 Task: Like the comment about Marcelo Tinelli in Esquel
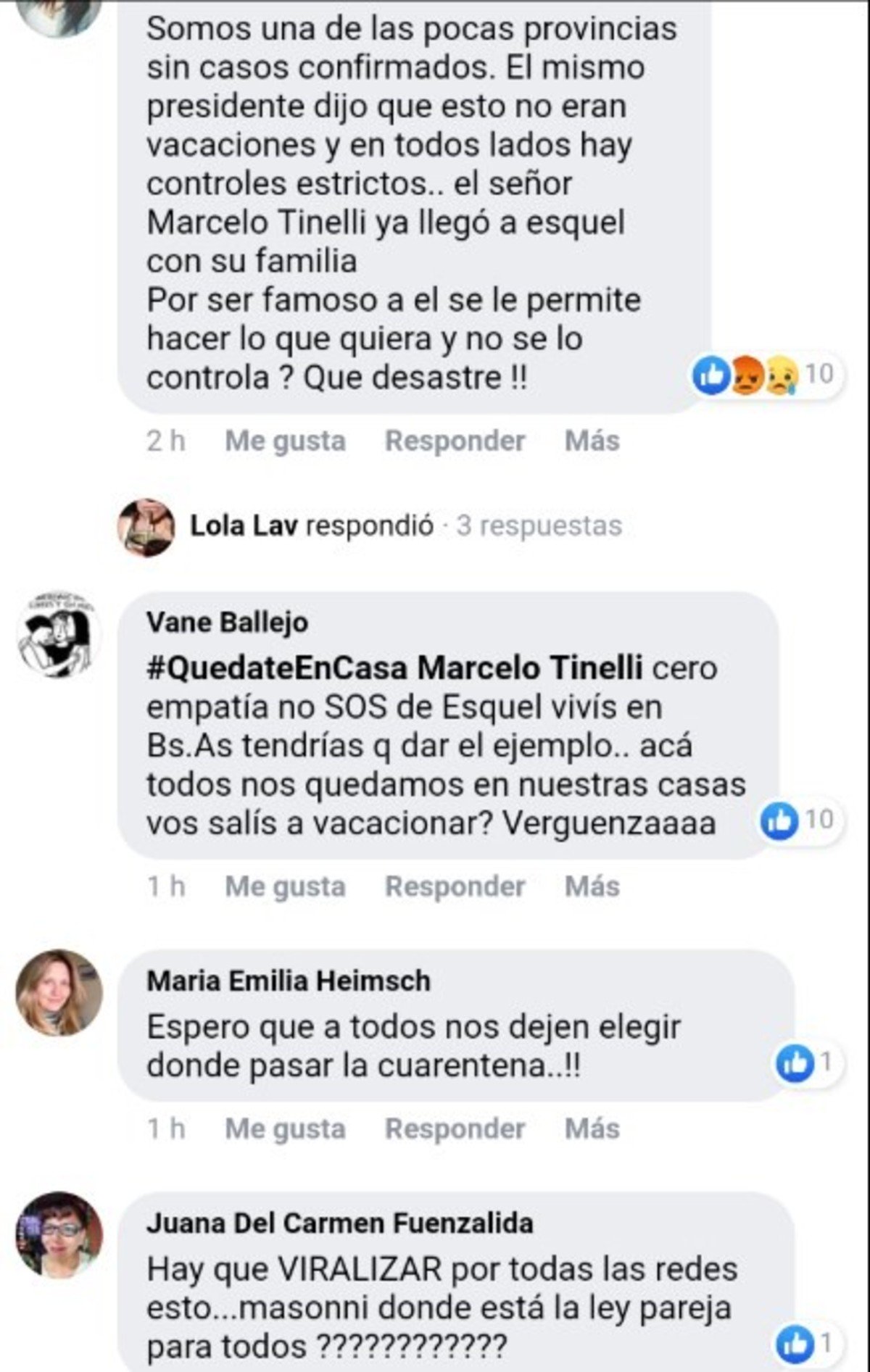(285, 440)
